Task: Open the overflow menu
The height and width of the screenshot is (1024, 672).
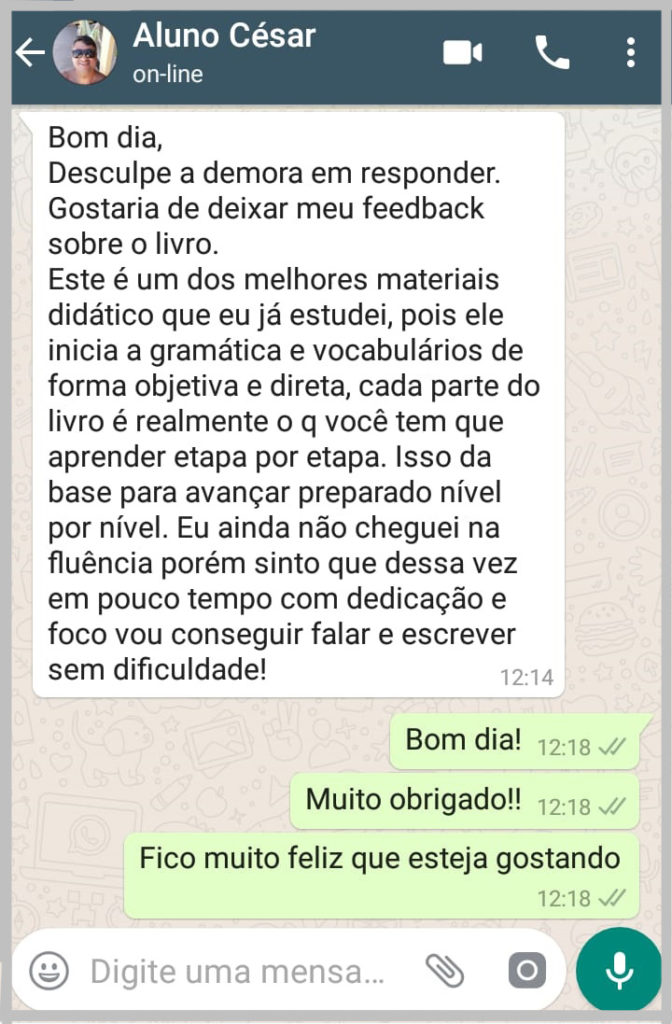Action: pyautogui.click(x=630, y=53)
